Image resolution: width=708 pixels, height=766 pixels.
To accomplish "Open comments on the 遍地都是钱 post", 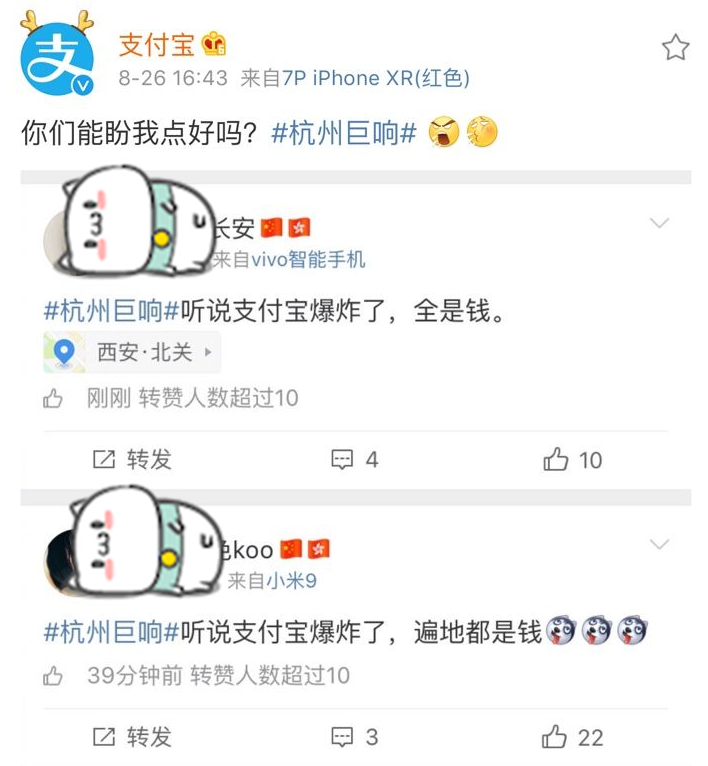I will (x=355, y=737).
